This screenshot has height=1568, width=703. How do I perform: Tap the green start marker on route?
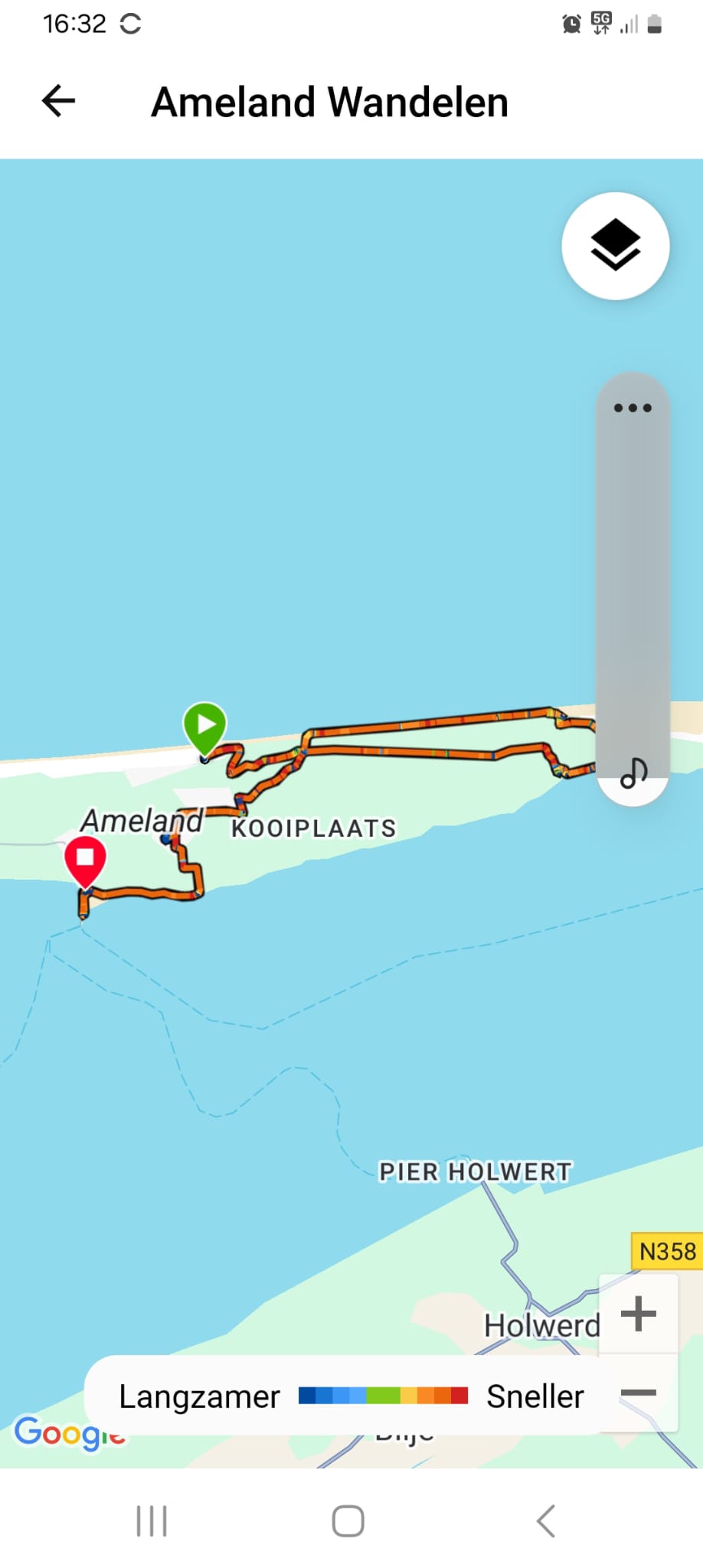205,729
